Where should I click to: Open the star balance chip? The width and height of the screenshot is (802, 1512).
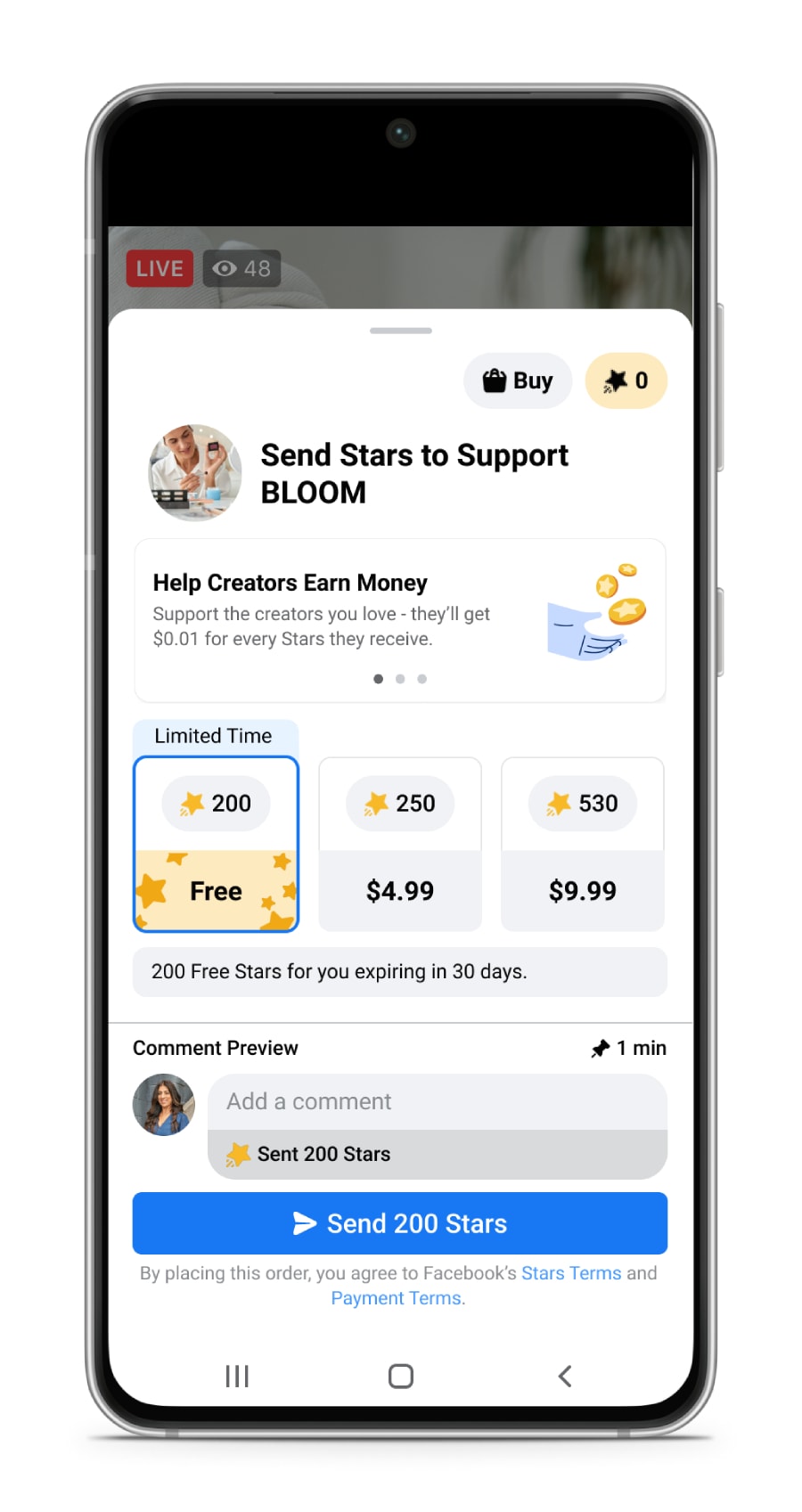click(626, 380)
